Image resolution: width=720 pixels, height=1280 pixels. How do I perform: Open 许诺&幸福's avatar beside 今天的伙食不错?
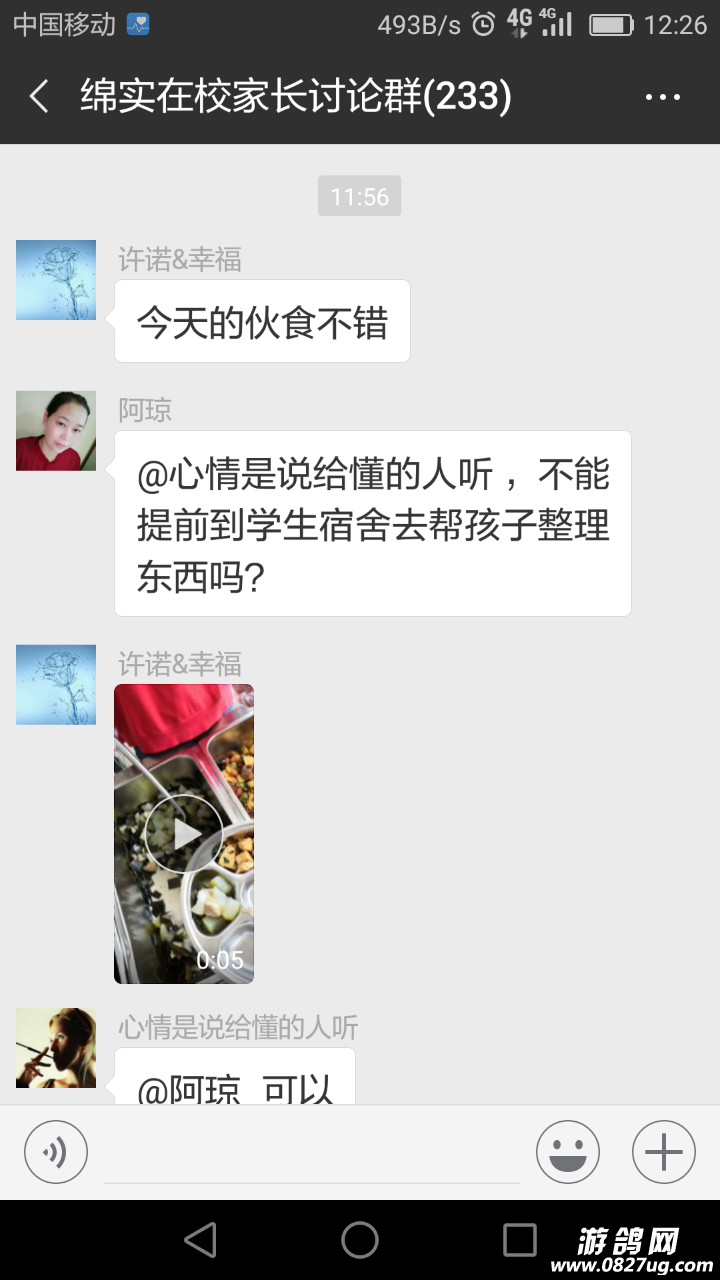56,280
